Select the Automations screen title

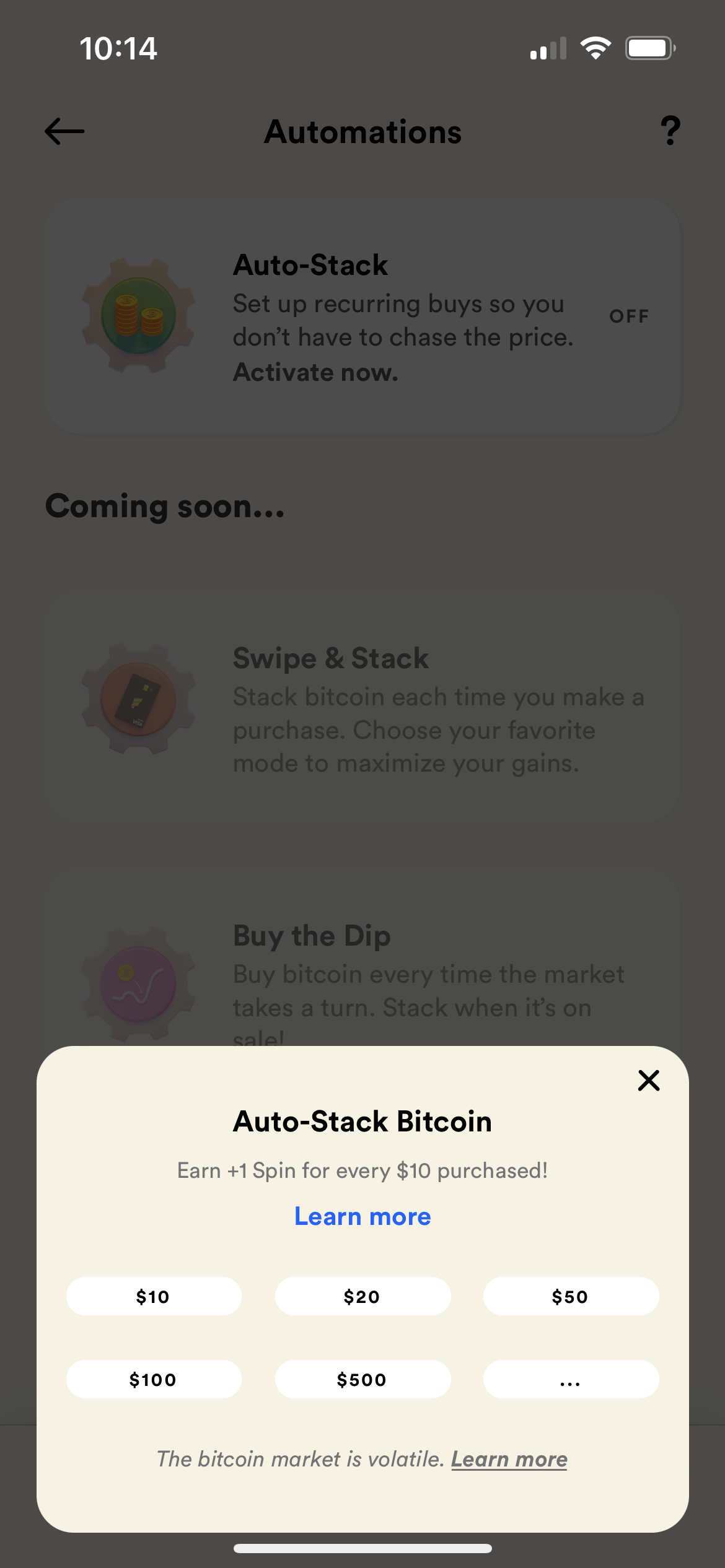363,132
